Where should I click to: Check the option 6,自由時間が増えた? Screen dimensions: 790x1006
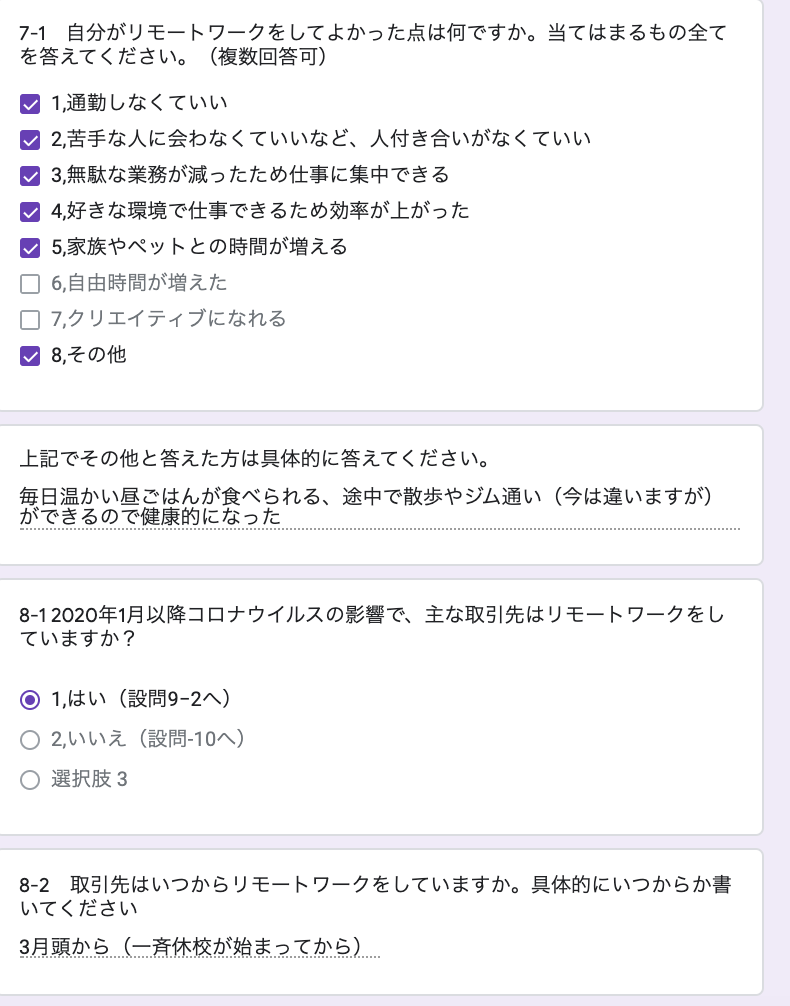(x=30, y=283)
